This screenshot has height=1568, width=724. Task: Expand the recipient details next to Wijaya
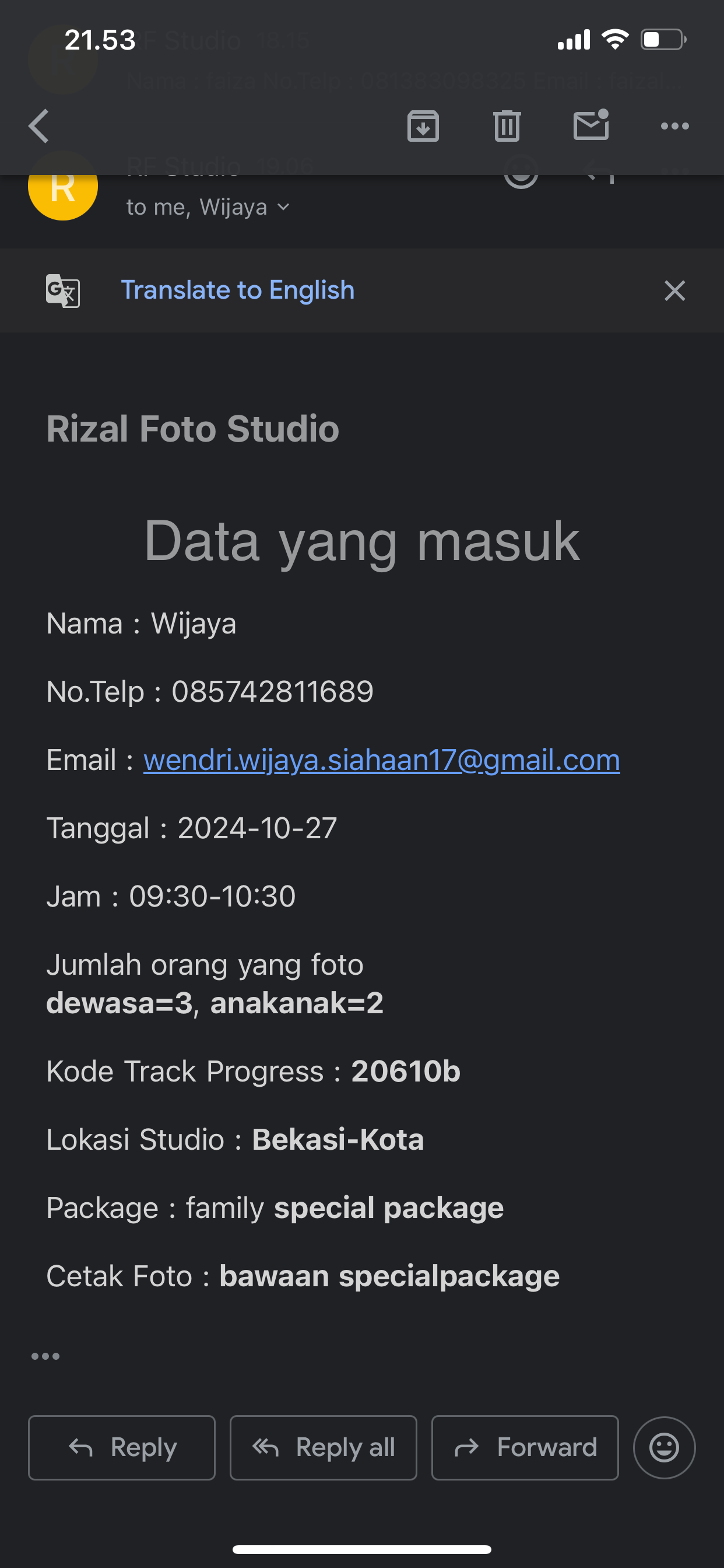[x=283, y=208]
